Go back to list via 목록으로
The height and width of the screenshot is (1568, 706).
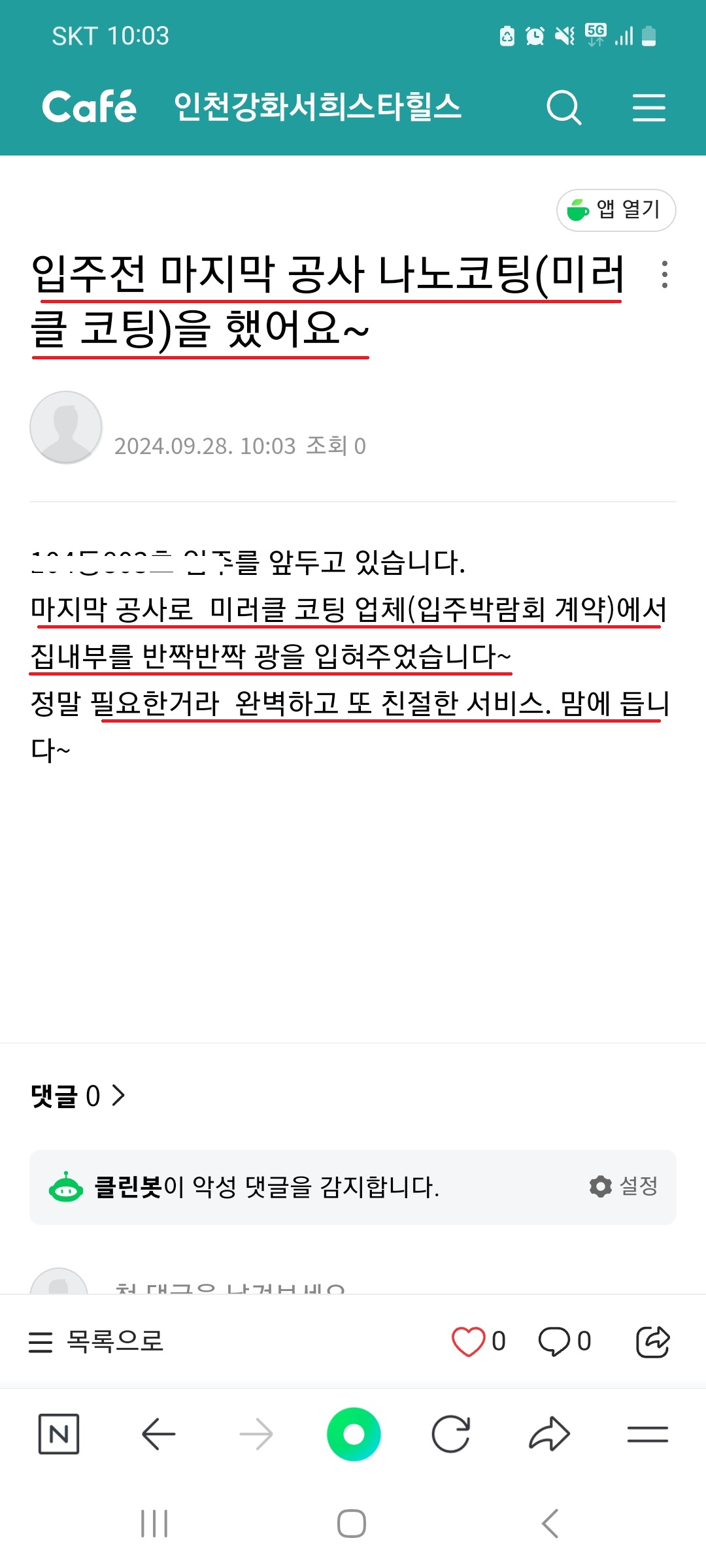(x=97, y=1341)
